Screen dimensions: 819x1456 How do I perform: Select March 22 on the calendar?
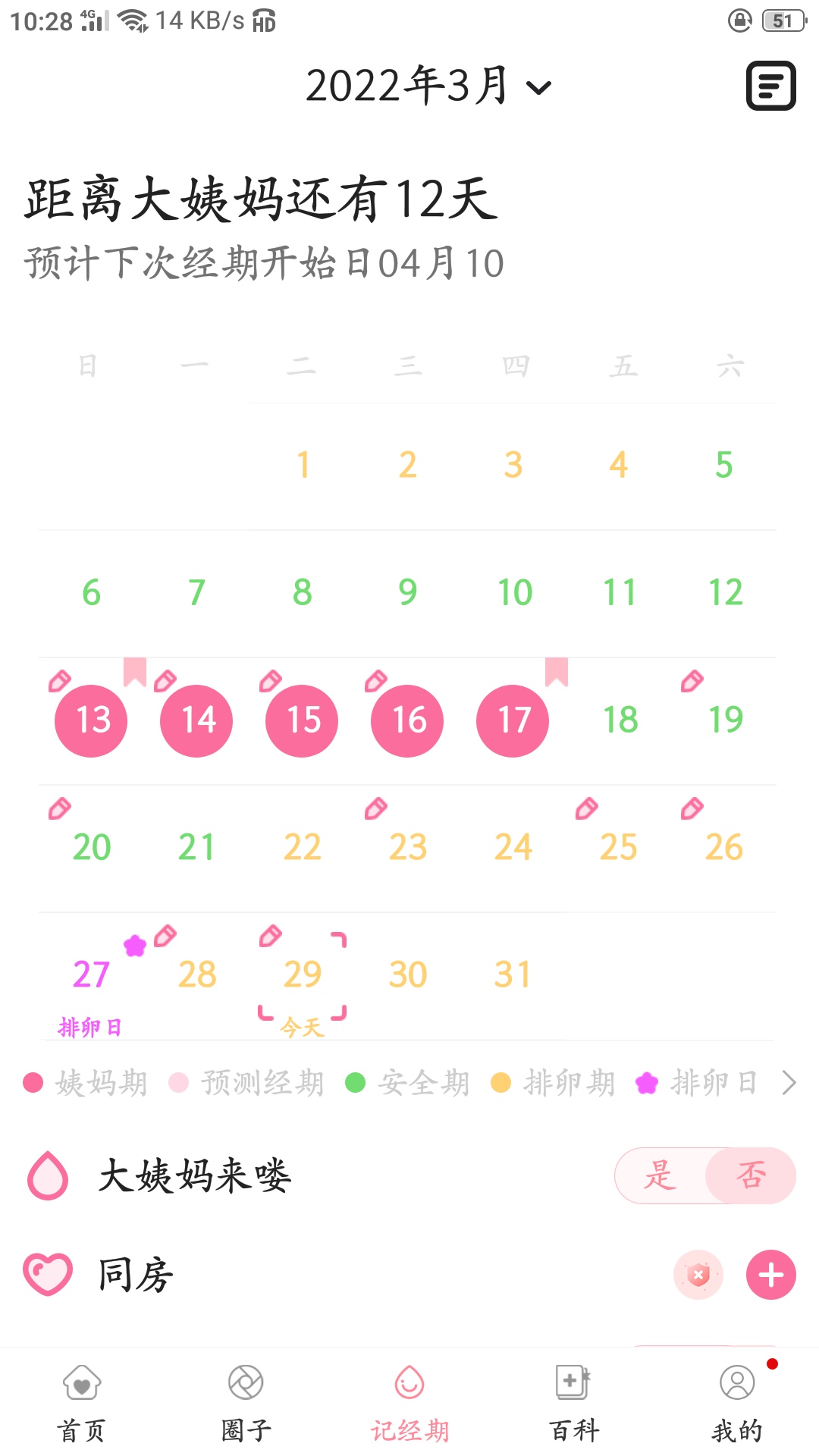tap(302, 848)
